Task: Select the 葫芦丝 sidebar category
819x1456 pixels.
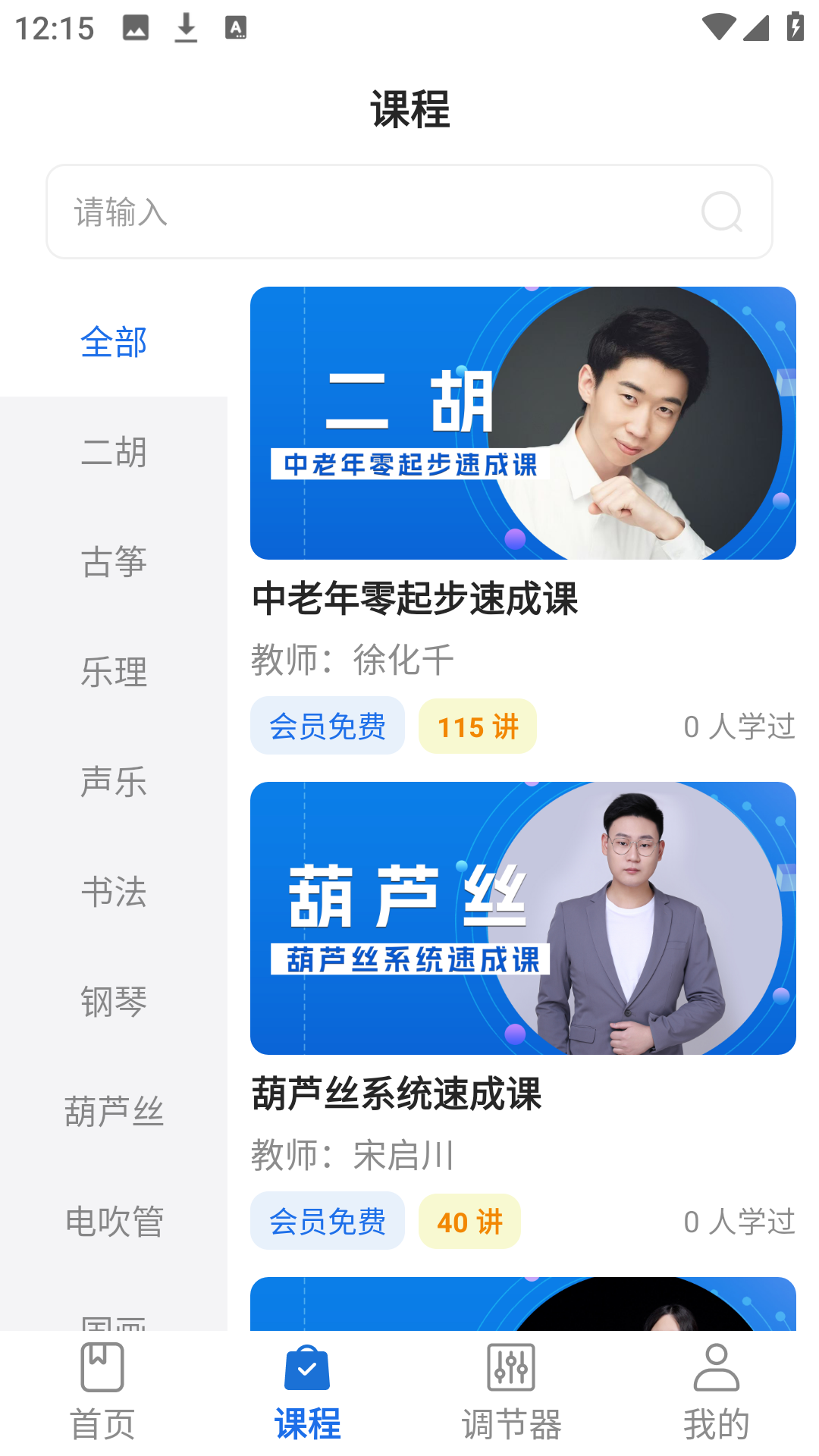Action: [x=115, y=1112]
